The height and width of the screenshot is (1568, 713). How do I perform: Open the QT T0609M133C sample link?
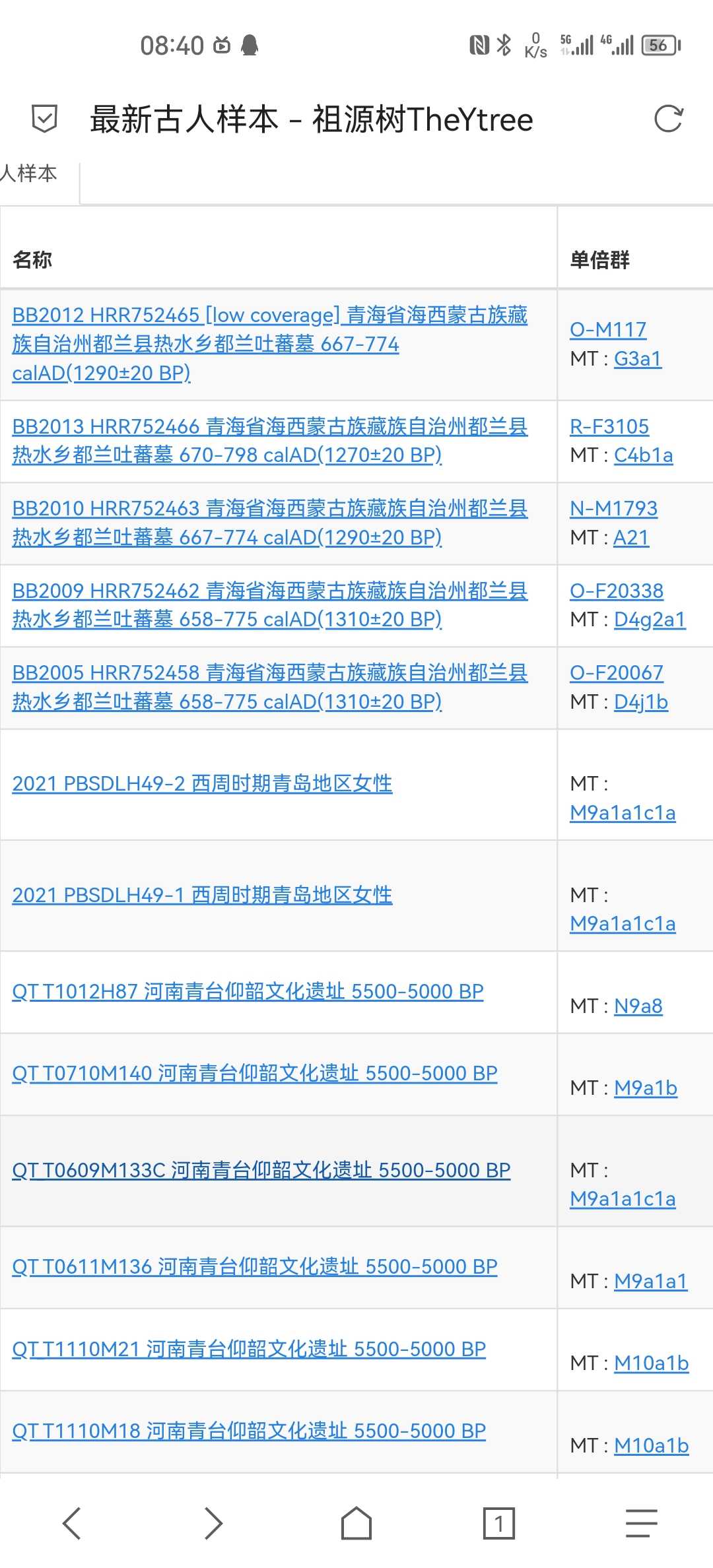(x=261, y=1171)
